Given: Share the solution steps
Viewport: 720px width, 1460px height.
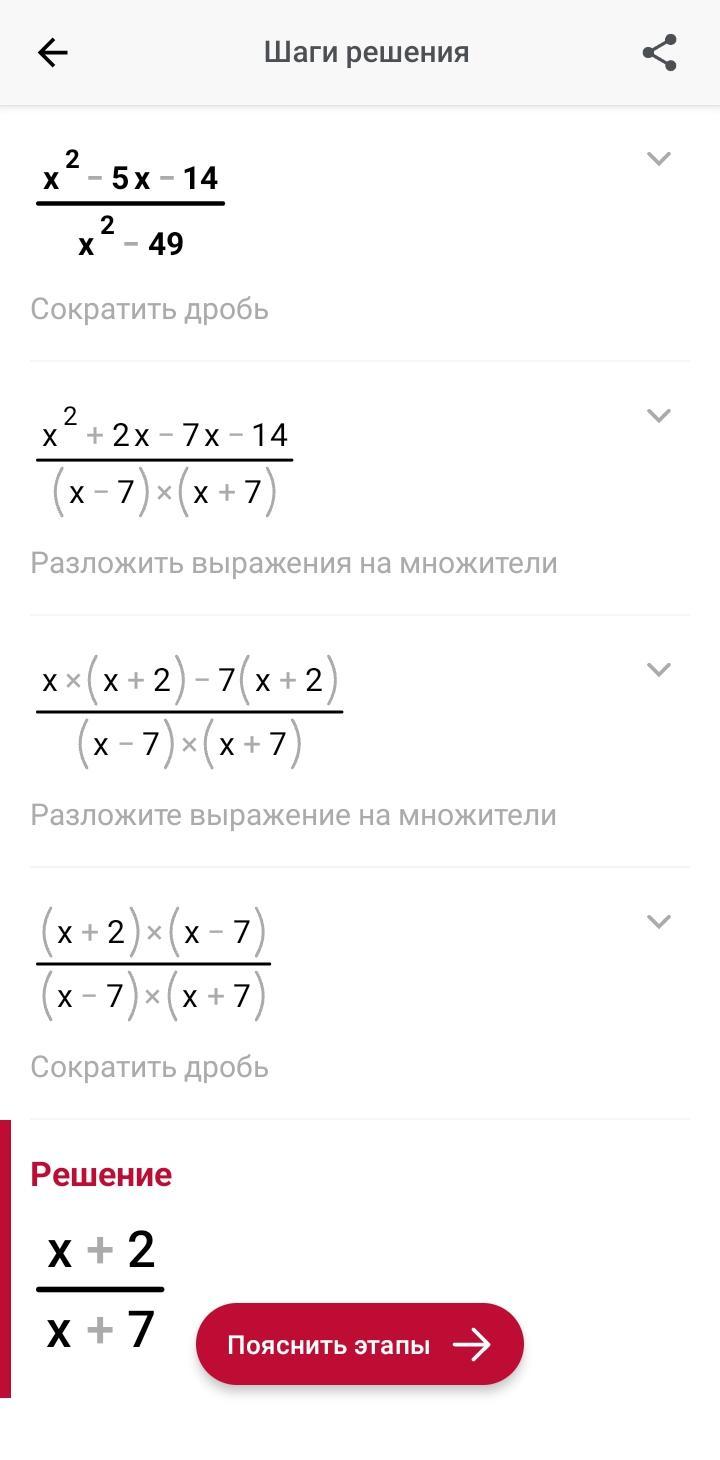Looking at the screenshot, I should (x=659, y=52).
